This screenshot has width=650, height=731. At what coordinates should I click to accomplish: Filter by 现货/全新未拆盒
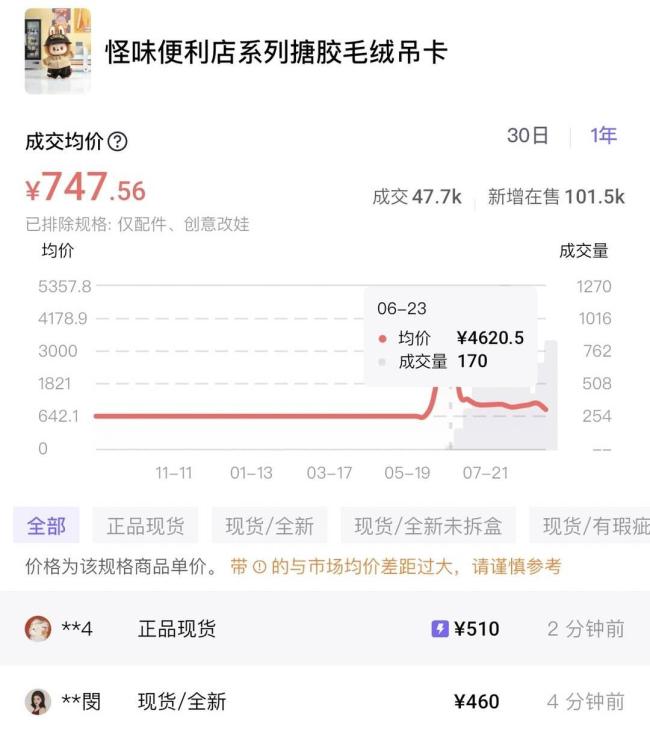(428, 526)
